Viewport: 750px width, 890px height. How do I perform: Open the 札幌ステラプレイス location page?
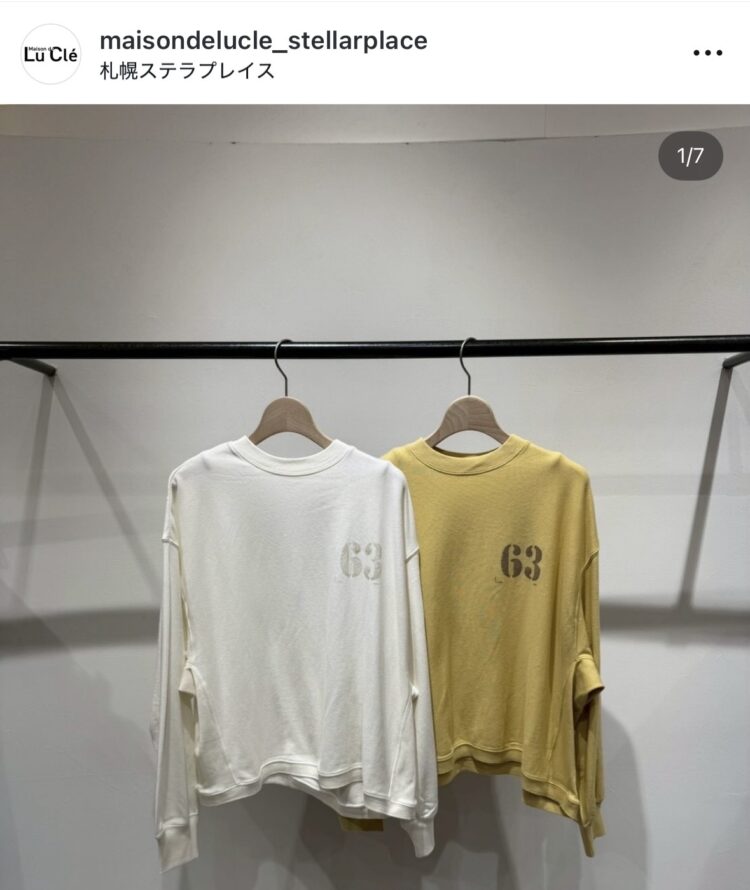point(187,71)
